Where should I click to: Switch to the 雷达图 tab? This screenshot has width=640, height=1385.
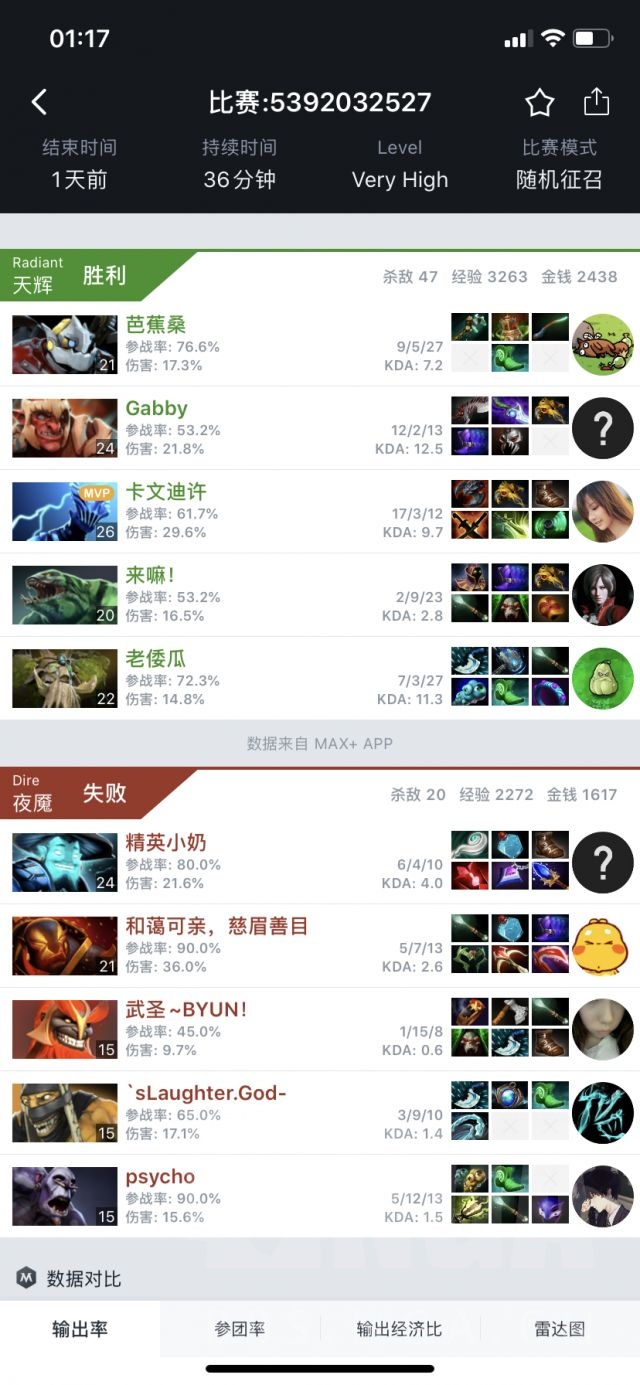(560, 1329)
